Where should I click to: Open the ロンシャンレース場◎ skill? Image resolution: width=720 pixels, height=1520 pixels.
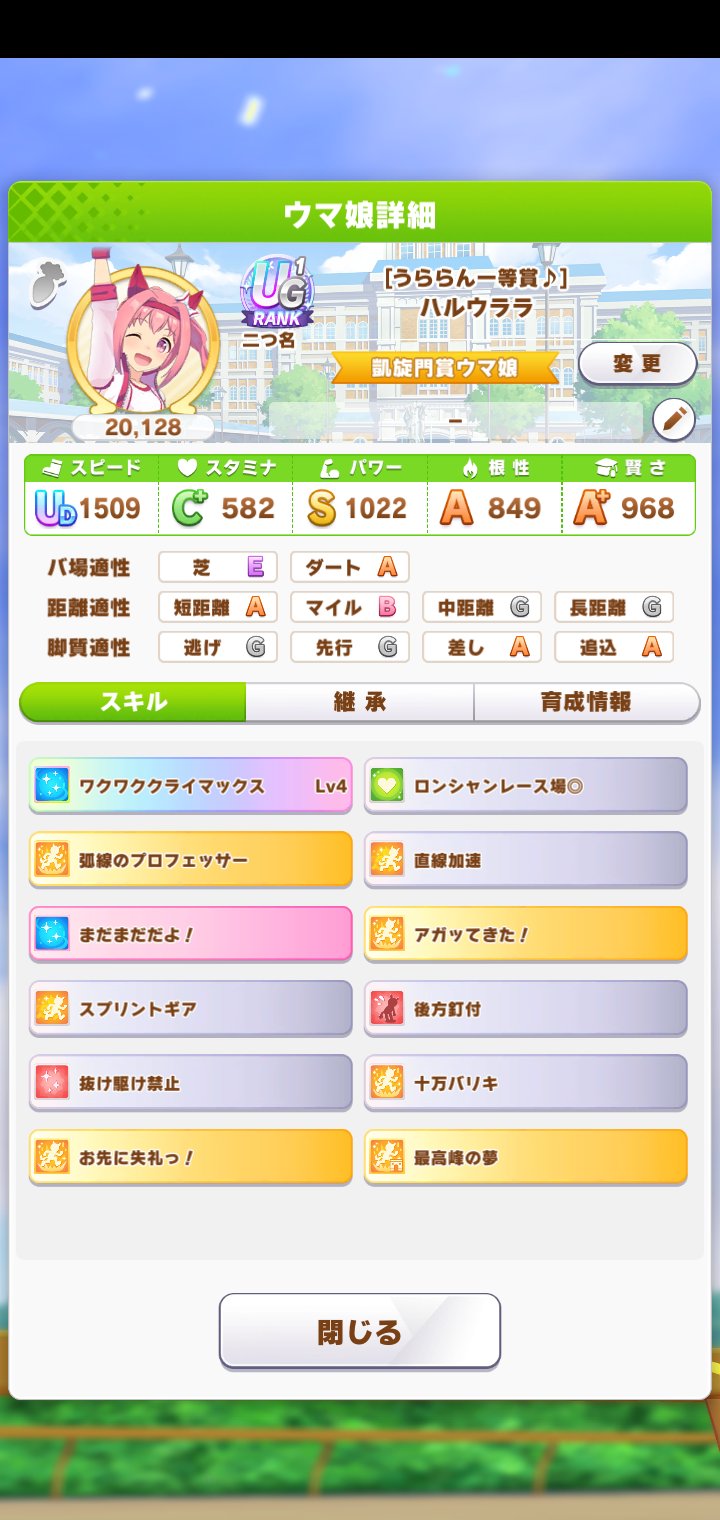pos(526,786)
